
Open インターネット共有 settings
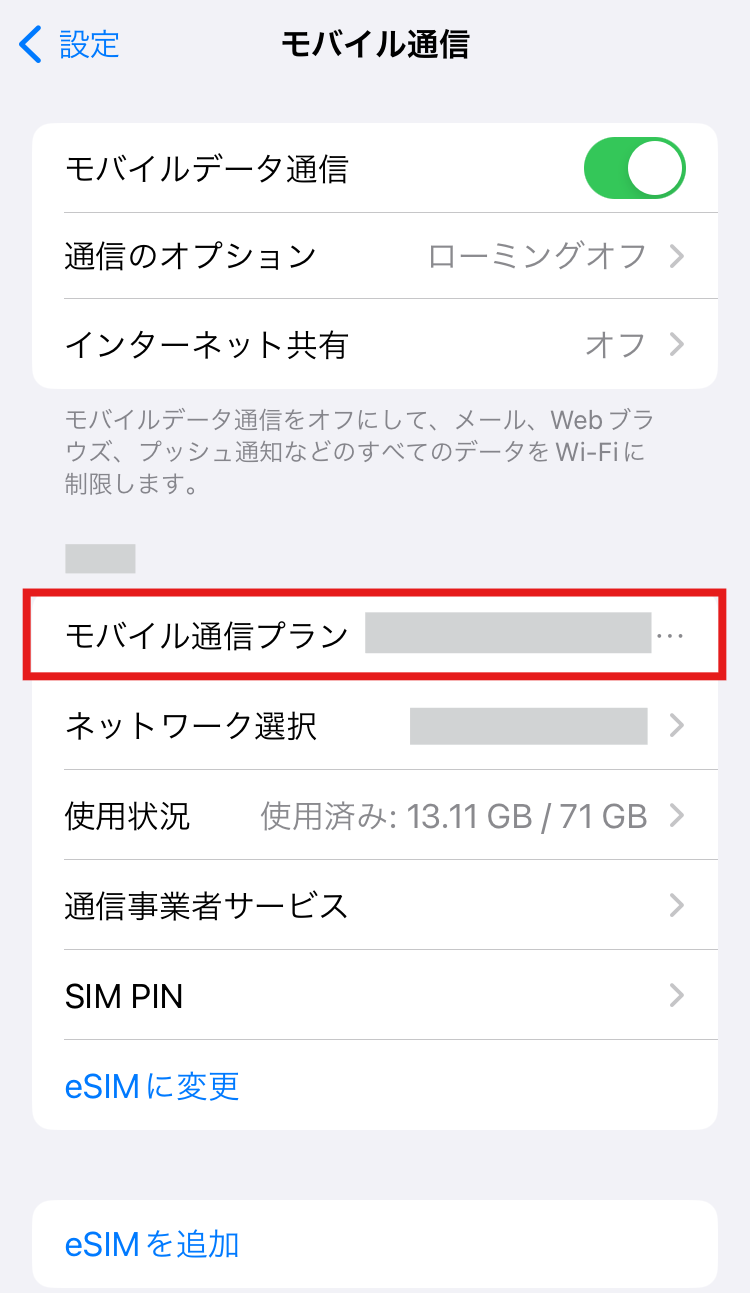coord(375,345)
